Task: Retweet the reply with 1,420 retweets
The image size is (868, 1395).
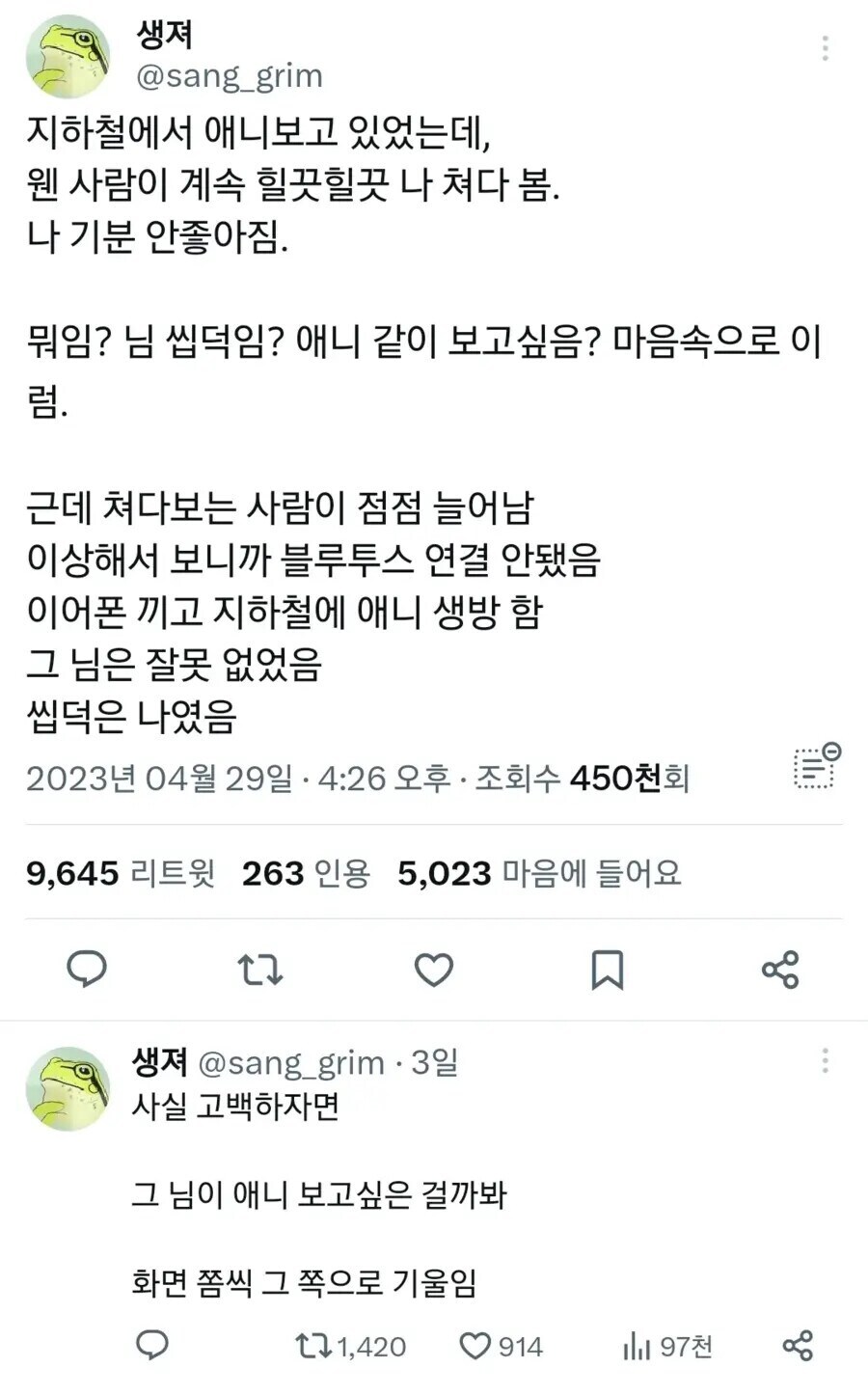Action: tap(351, 1346)
